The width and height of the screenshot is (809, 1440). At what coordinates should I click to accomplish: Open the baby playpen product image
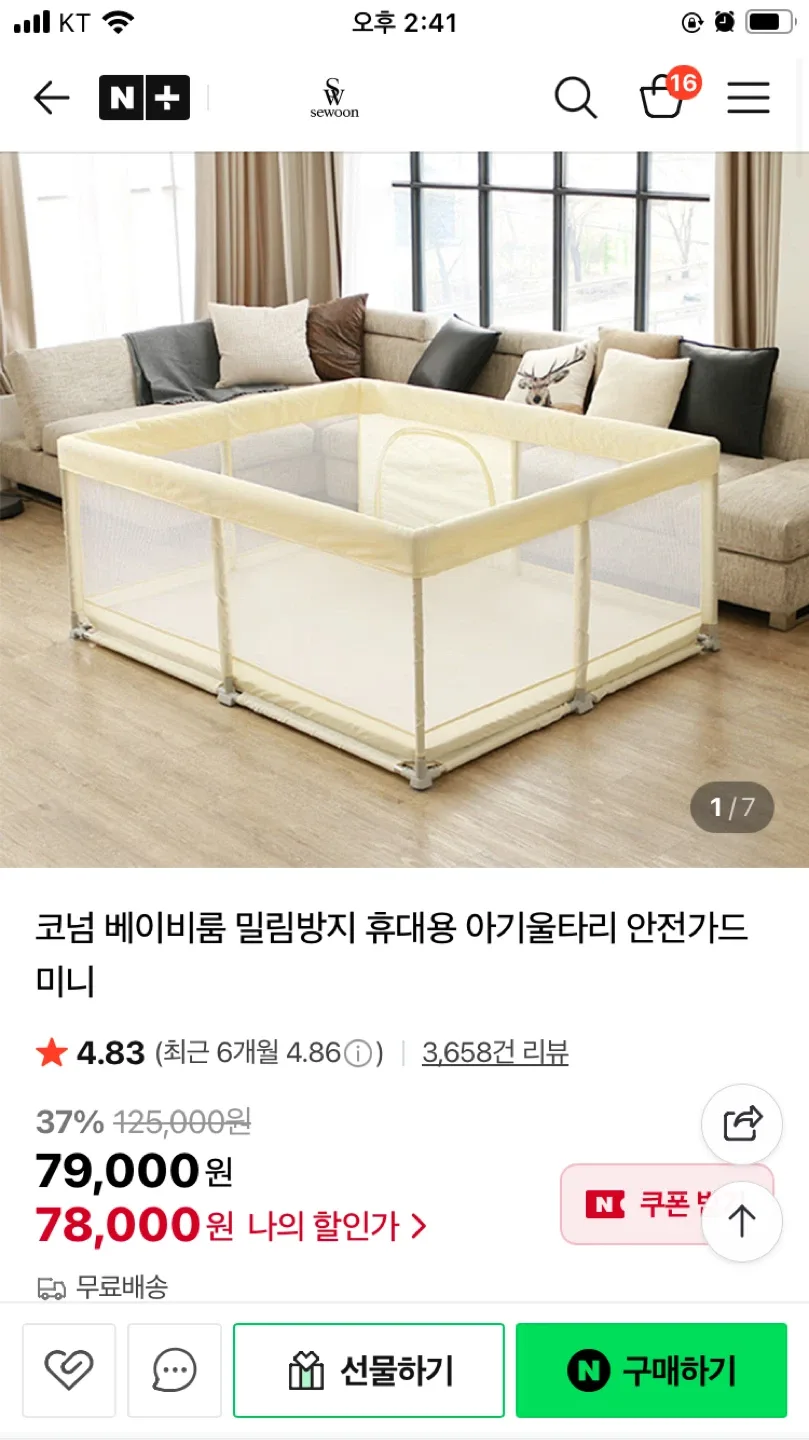pos(404,509)
